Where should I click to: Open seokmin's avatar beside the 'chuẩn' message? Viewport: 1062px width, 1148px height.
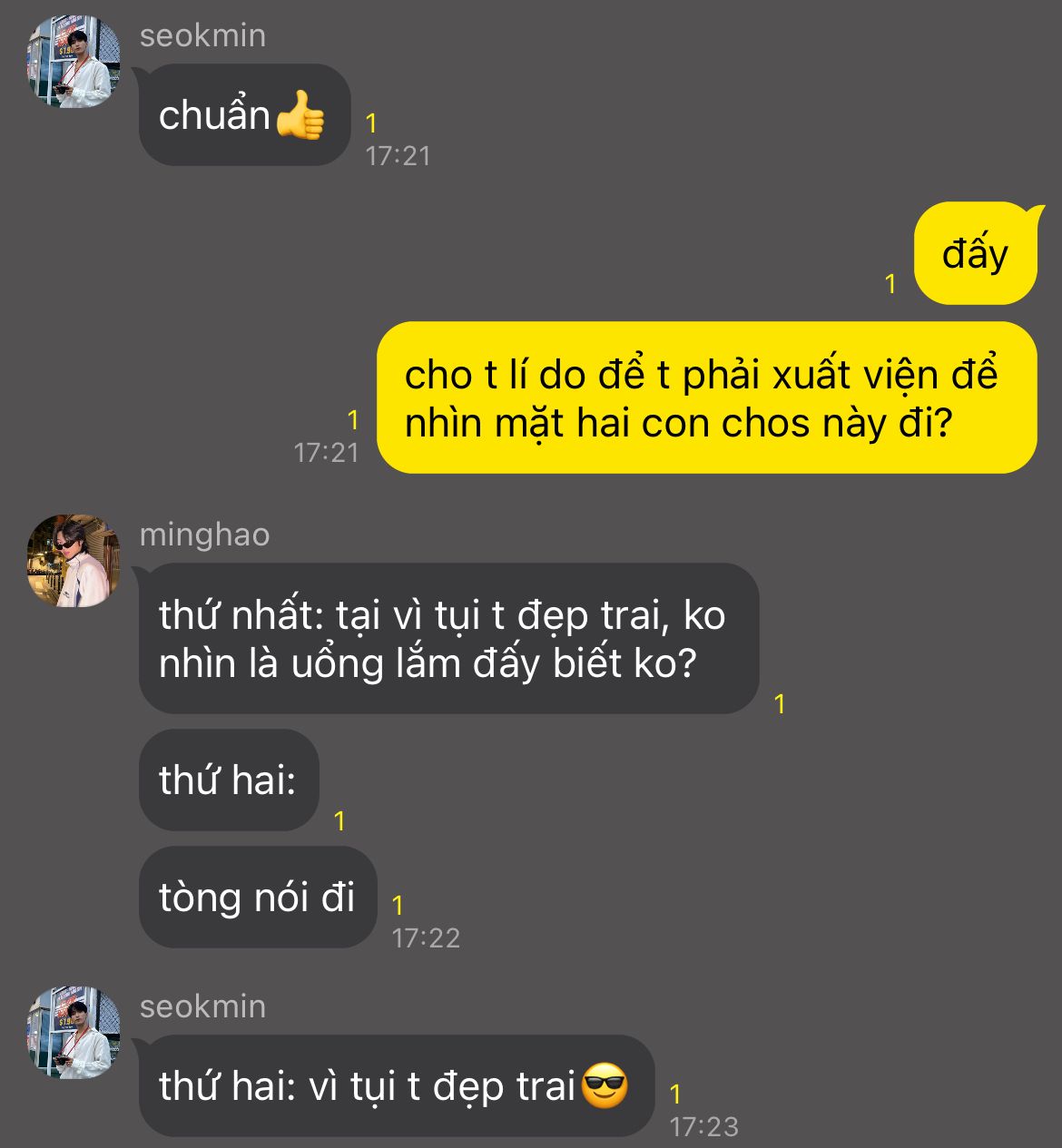[x=74, y=62]
